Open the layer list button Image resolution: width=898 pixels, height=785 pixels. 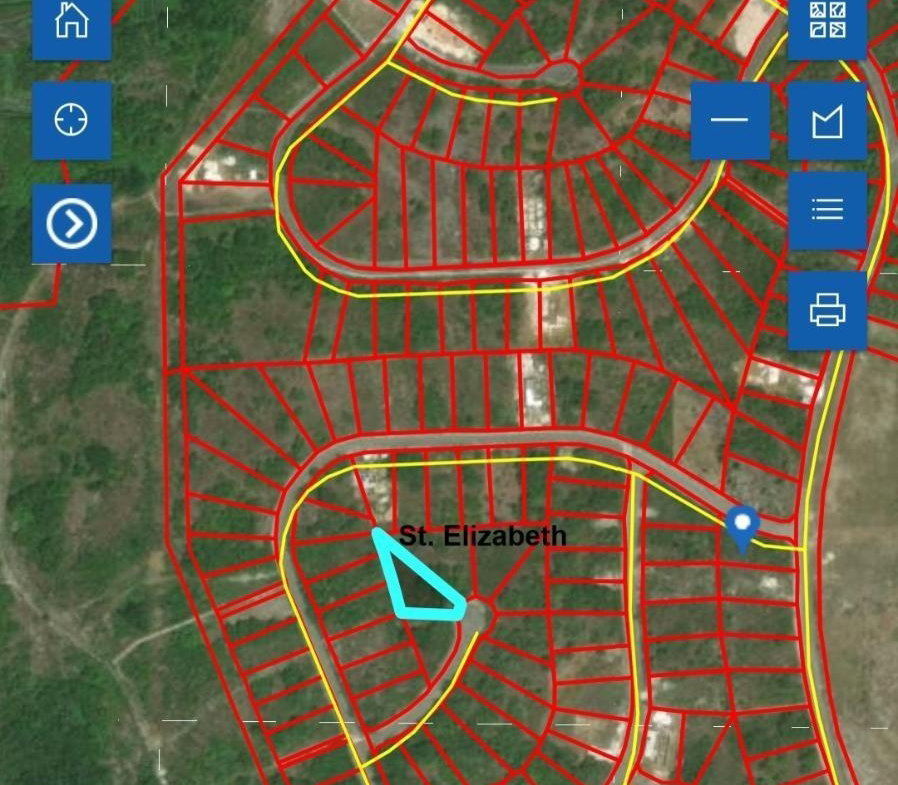coord(827,210)
